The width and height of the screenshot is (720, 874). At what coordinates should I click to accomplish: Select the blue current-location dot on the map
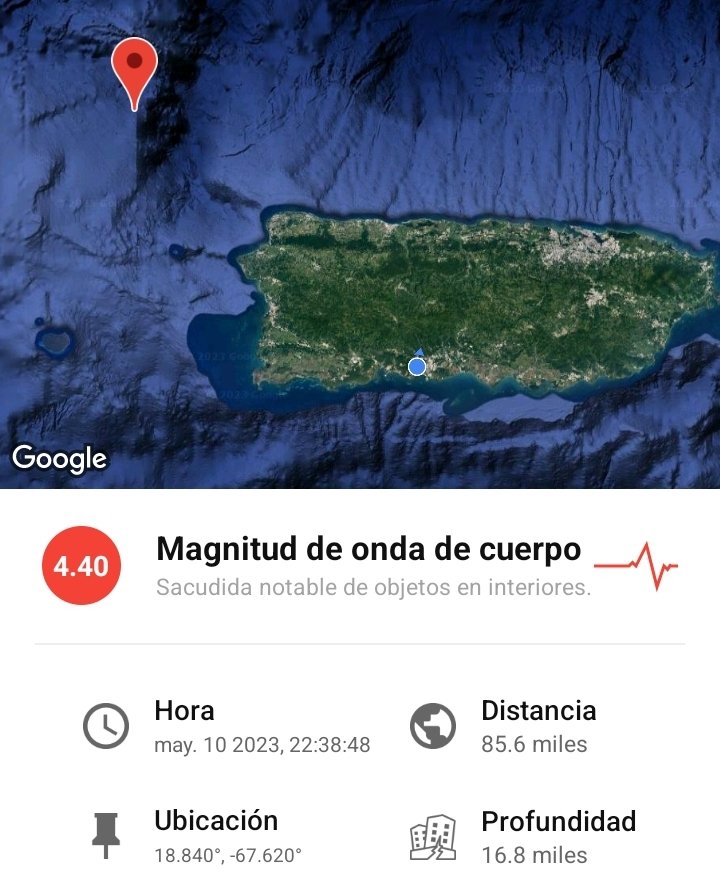[418, 366]
